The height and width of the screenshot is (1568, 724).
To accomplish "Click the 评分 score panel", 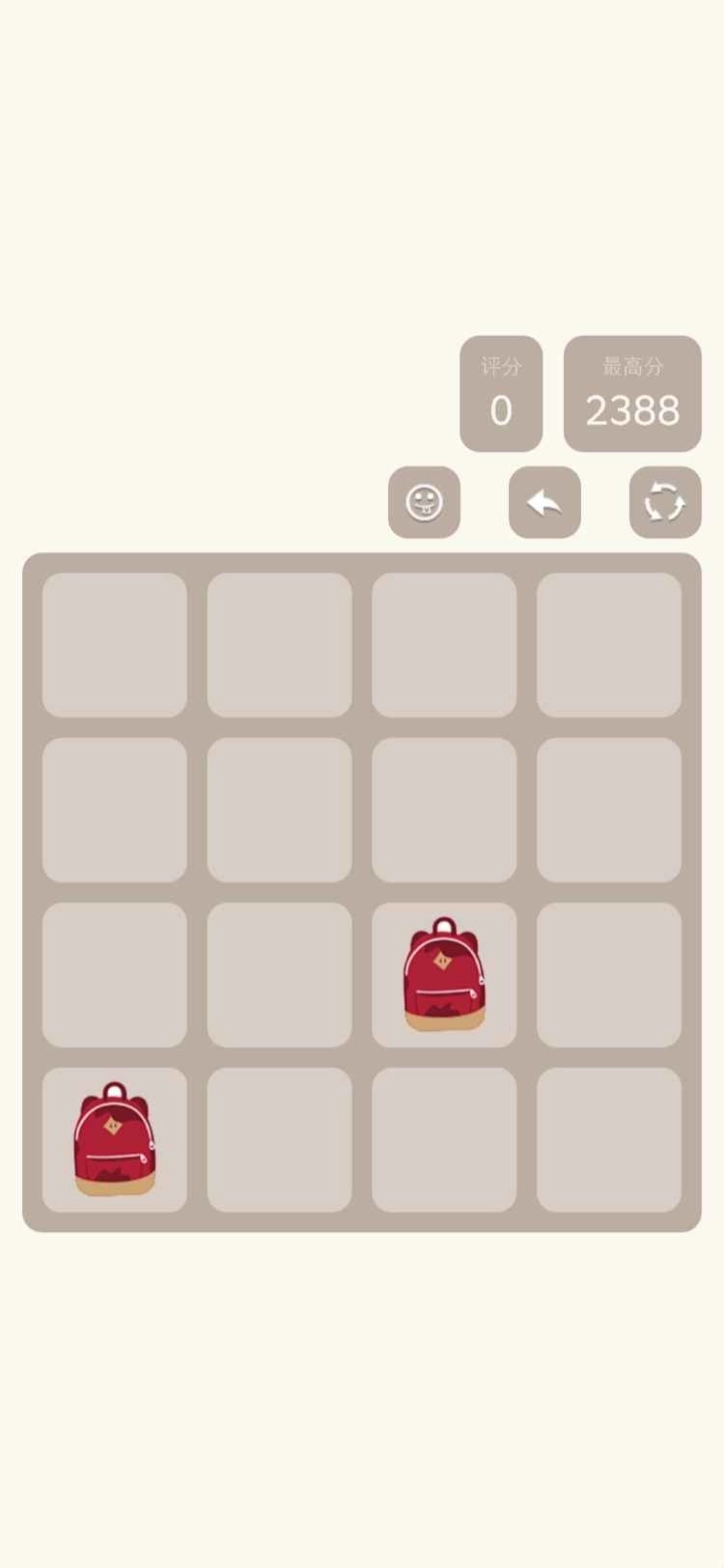I will [500, 392].
